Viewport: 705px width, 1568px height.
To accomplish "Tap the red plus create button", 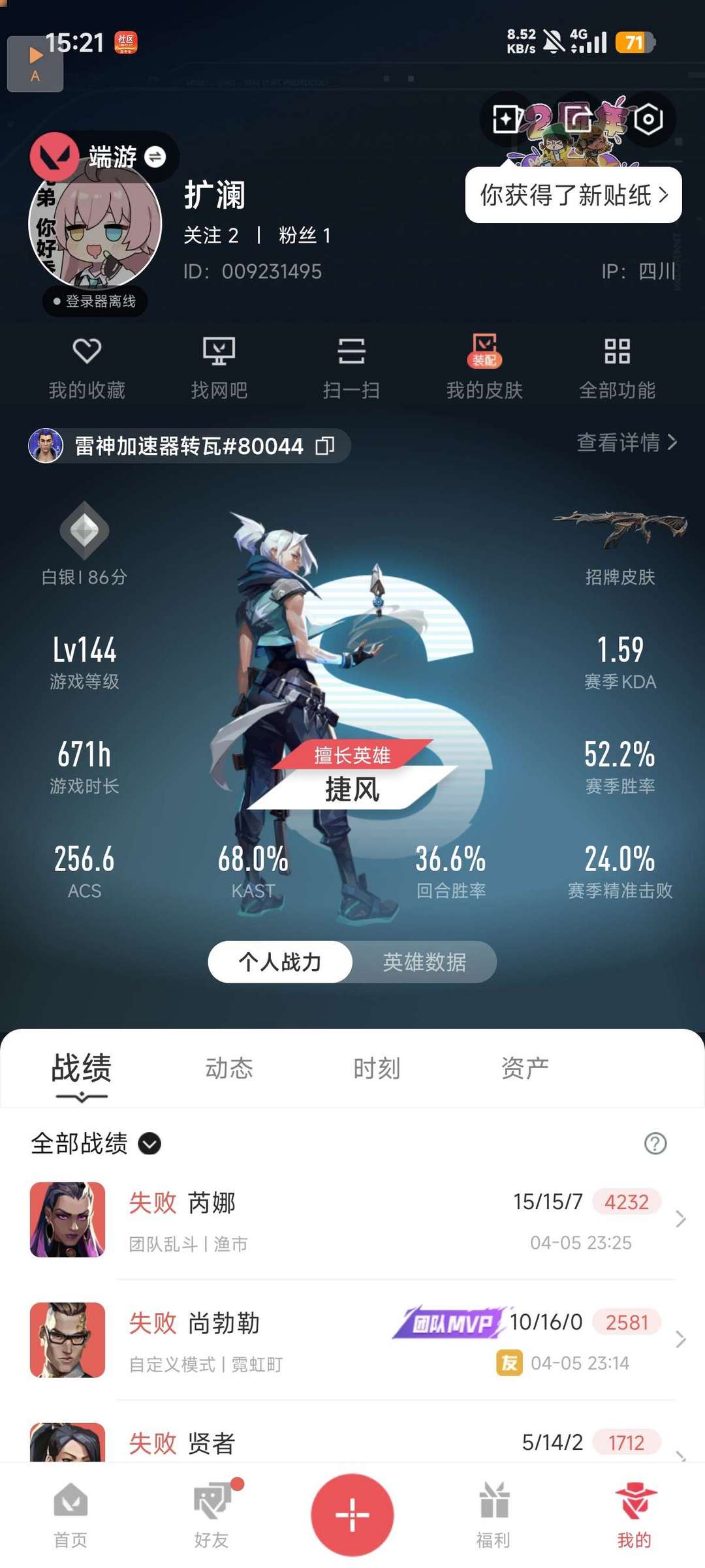I will point(351,1515).
